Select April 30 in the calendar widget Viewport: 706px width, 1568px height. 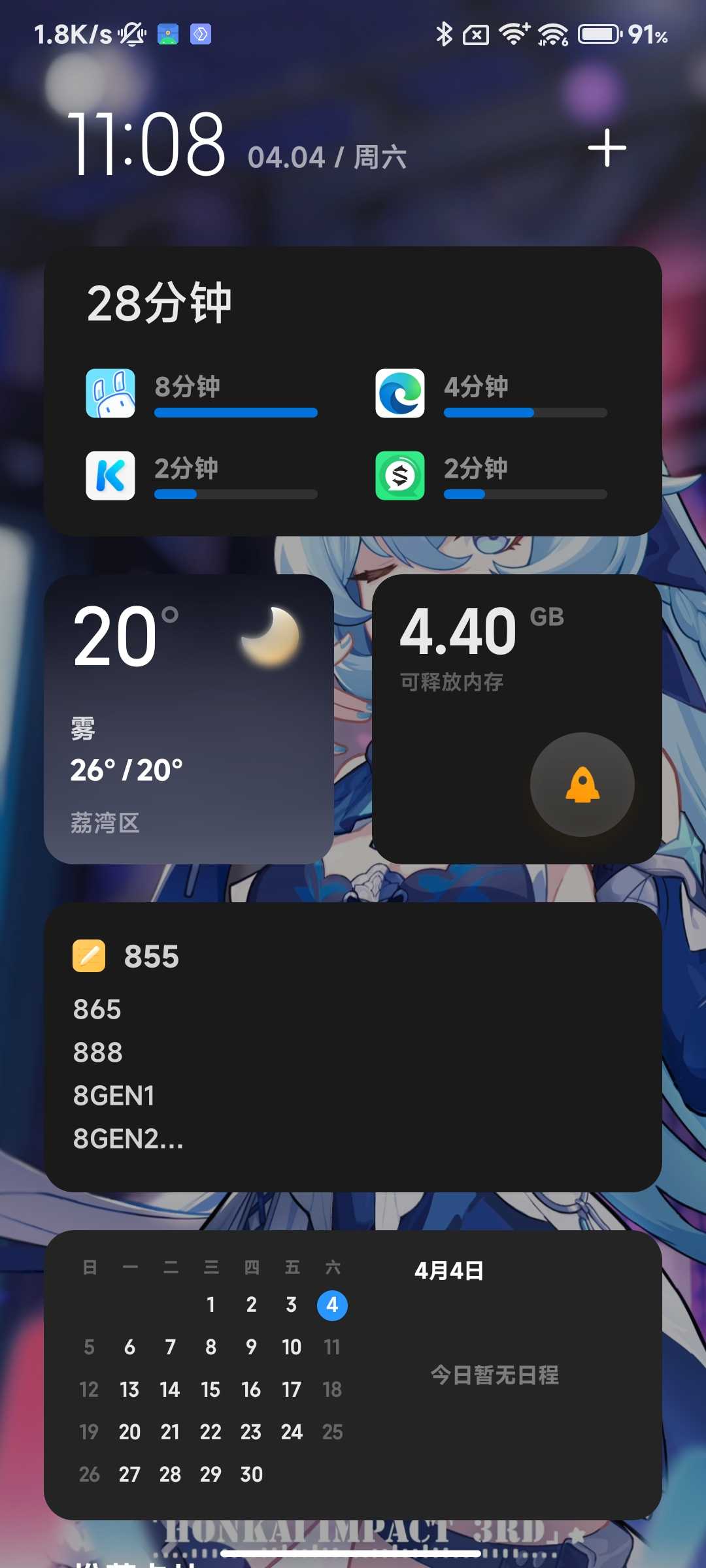[x=251, y=1475]
